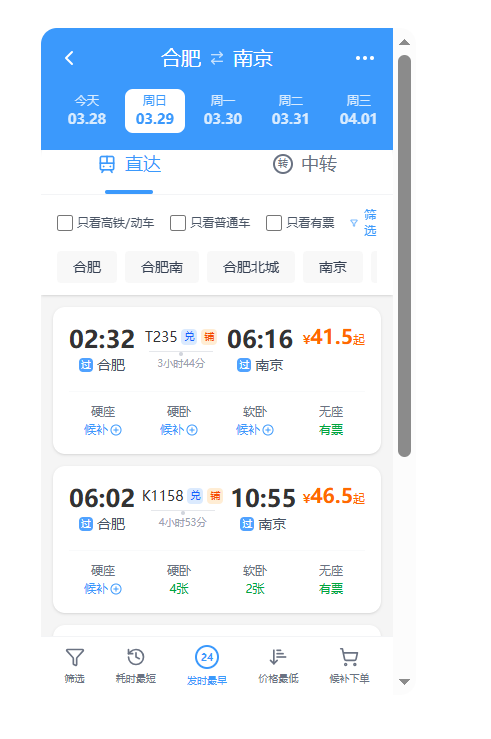Check 只看高铁/动车 filter box
Viewport: 491px width, 739px height.
point(65,223)
